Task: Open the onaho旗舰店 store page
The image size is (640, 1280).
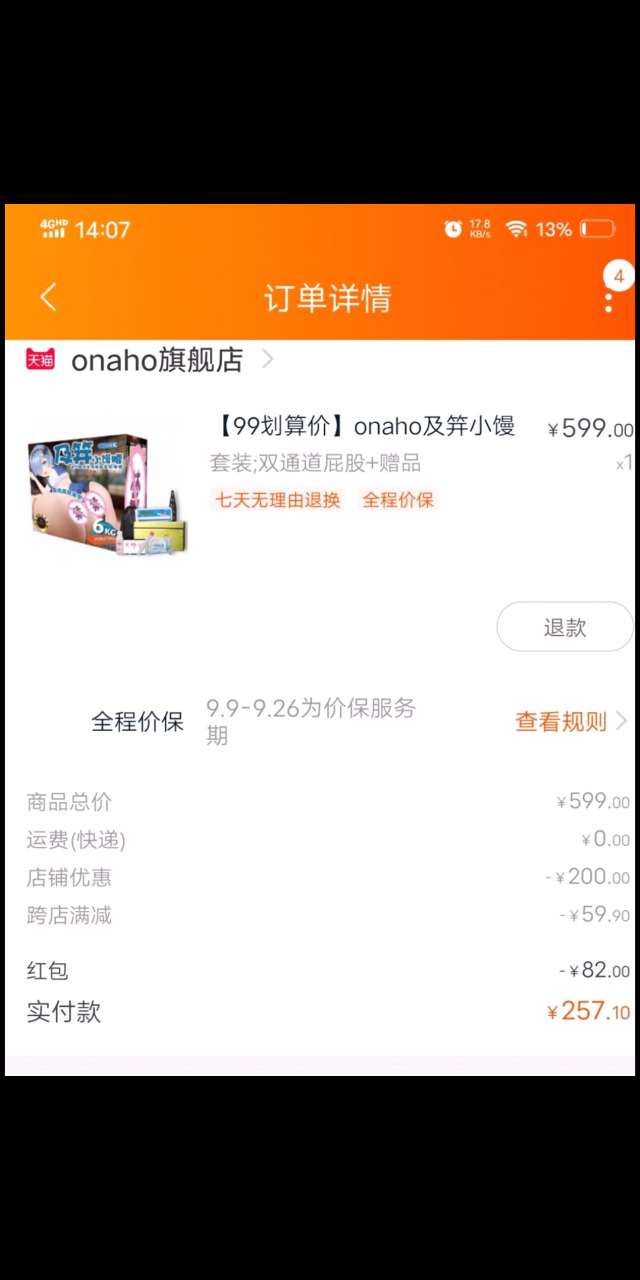Action: point(157,360)
